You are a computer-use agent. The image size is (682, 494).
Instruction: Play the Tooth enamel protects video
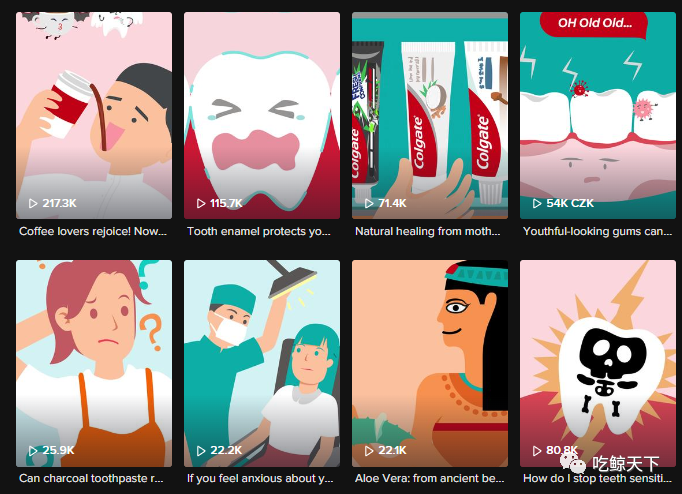point(262,115)
